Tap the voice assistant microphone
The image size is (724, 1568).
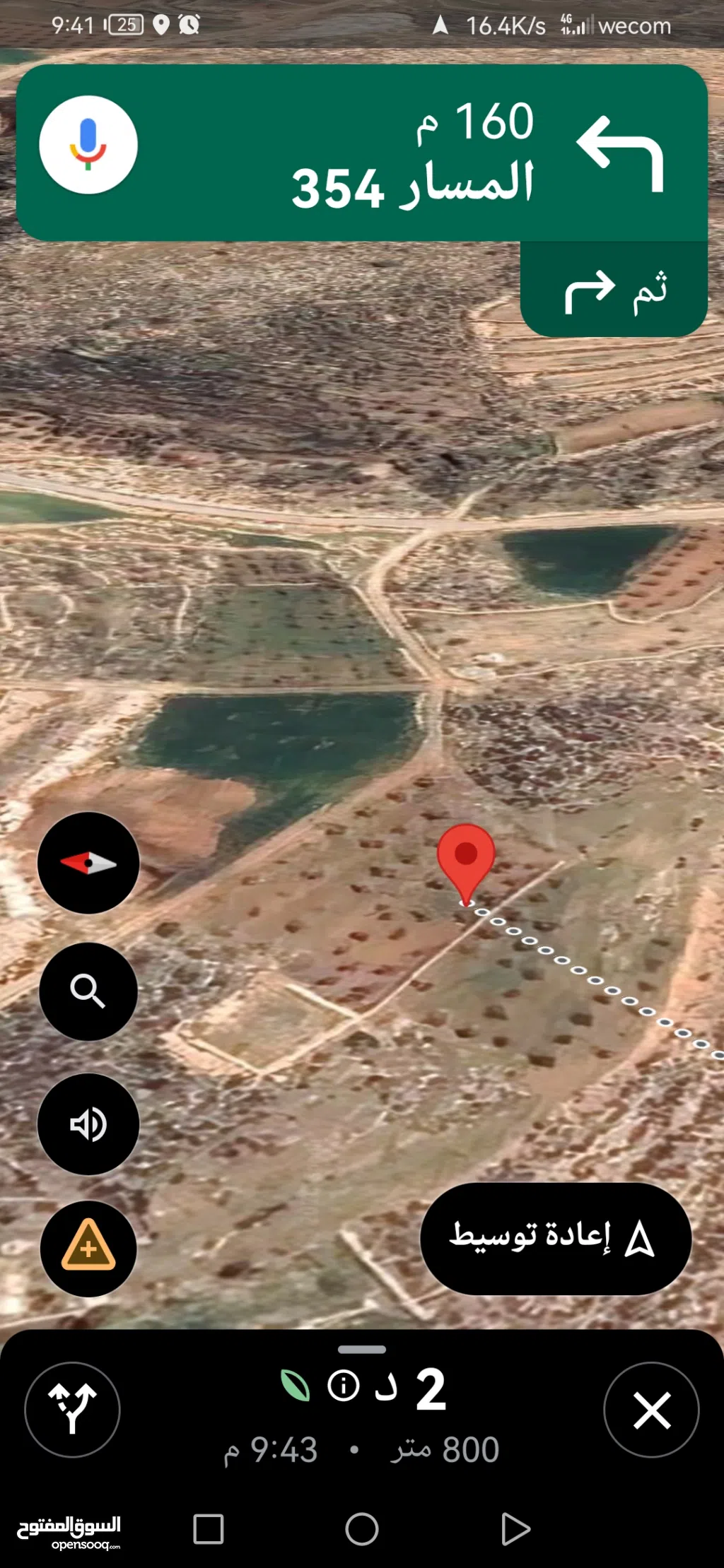(88, 145)
